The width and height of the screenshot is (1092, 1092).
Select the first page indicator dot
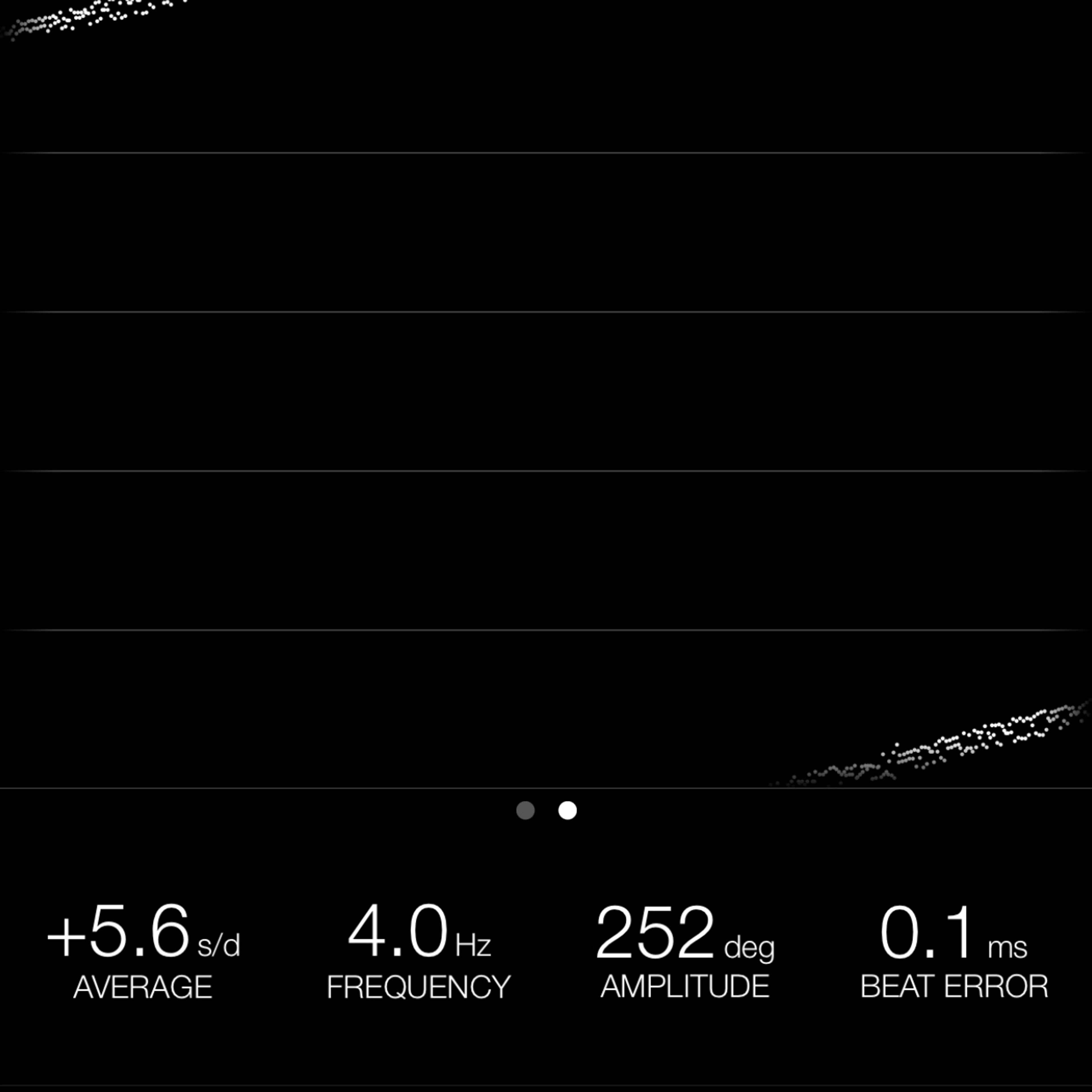point(526,810)
